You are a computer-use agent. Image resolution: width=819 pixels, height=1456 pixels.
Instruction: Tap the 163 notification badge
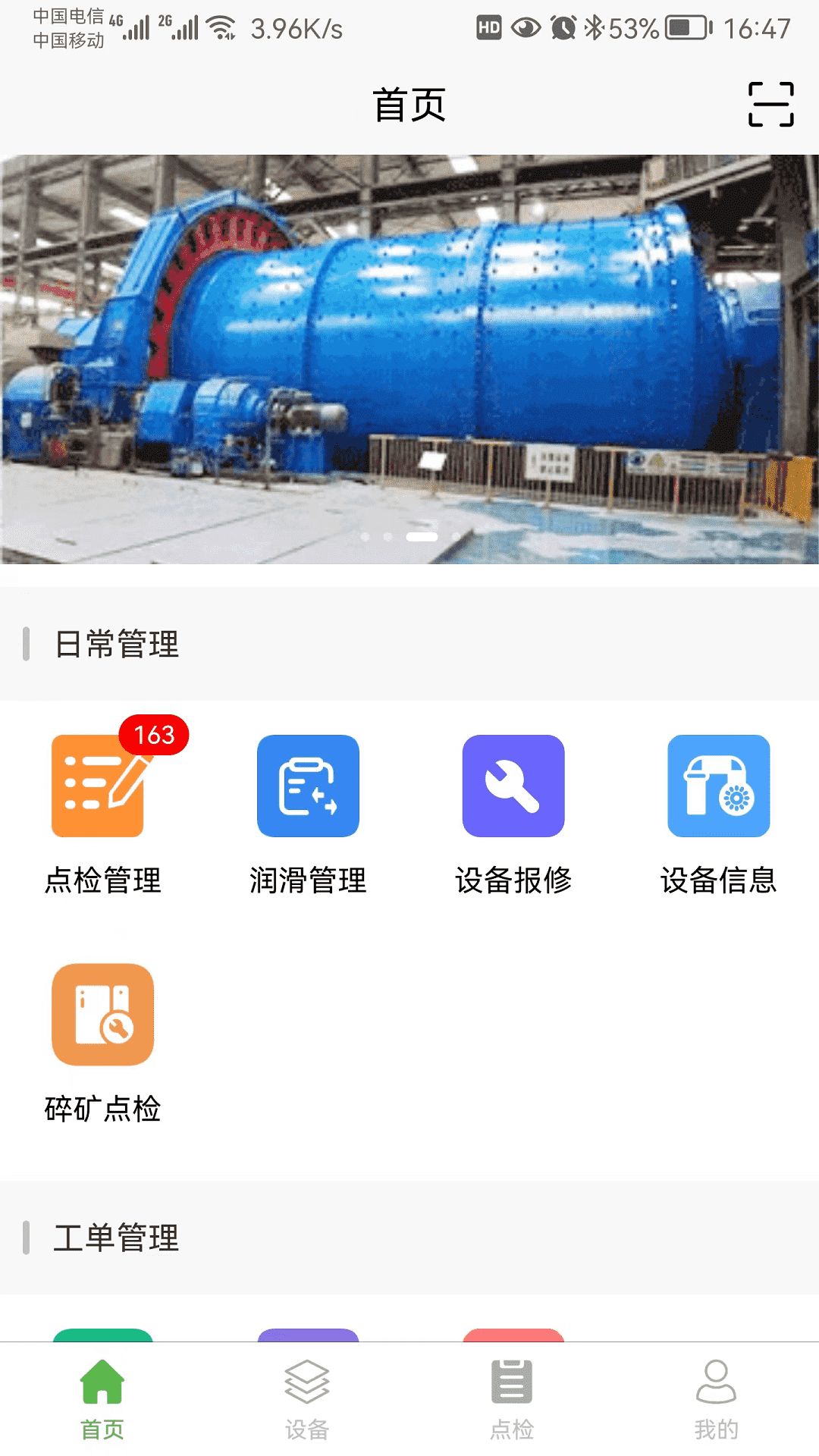pos(154,734)
